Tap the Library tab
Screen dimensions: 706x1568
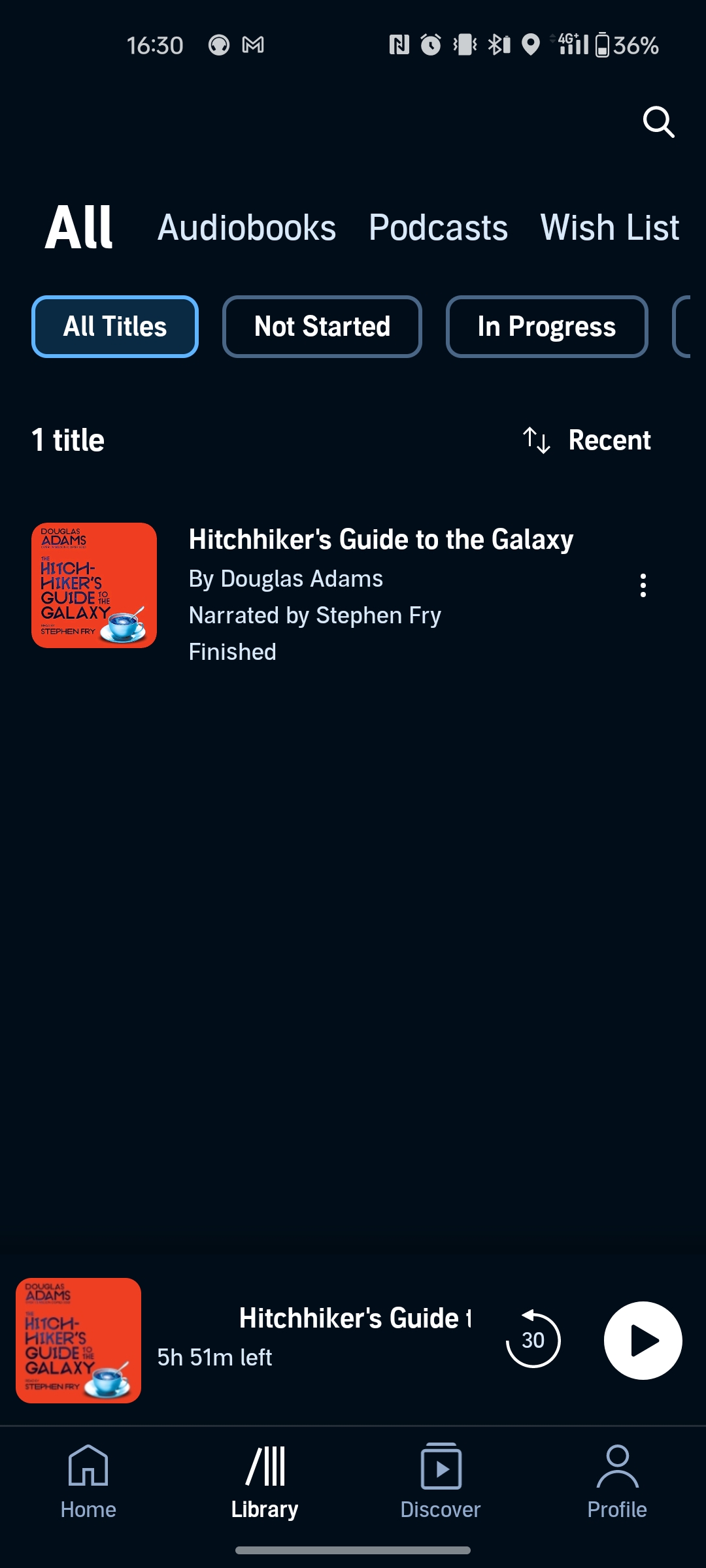coord(265,1482)
